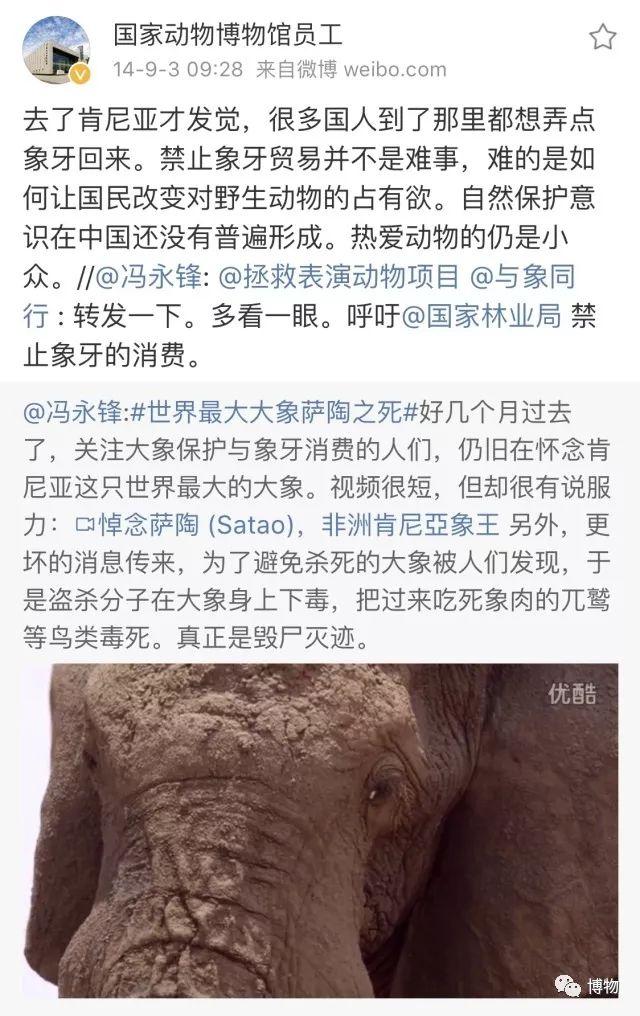
Task: Favorite this post with the star icon
Action: pos(602,39)
